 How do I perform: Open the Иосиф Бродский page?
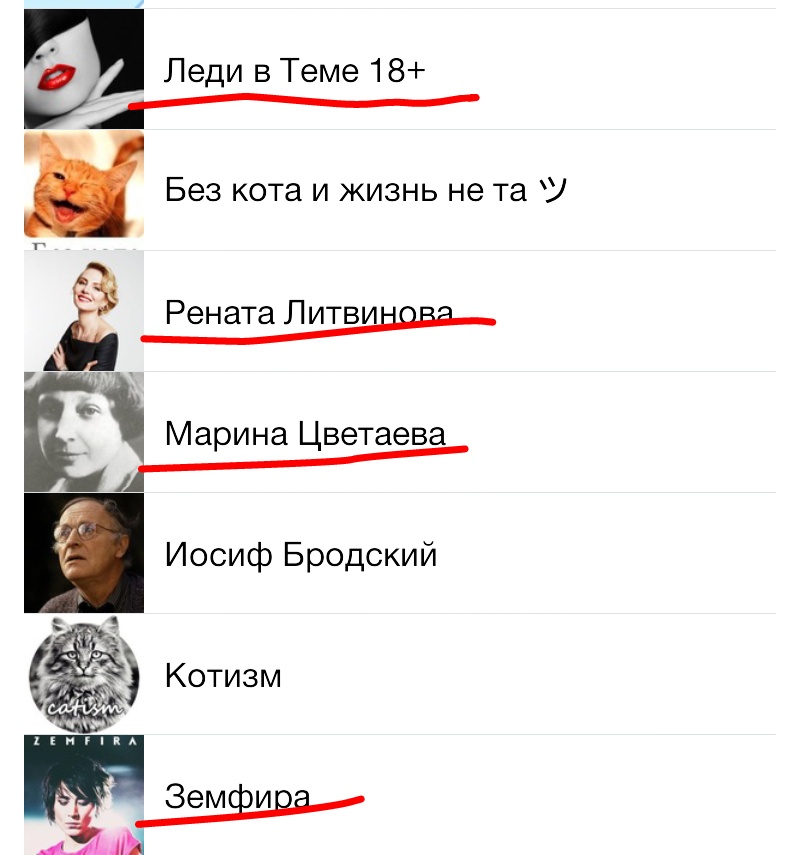pyautogui.click(x=301, y=554)
